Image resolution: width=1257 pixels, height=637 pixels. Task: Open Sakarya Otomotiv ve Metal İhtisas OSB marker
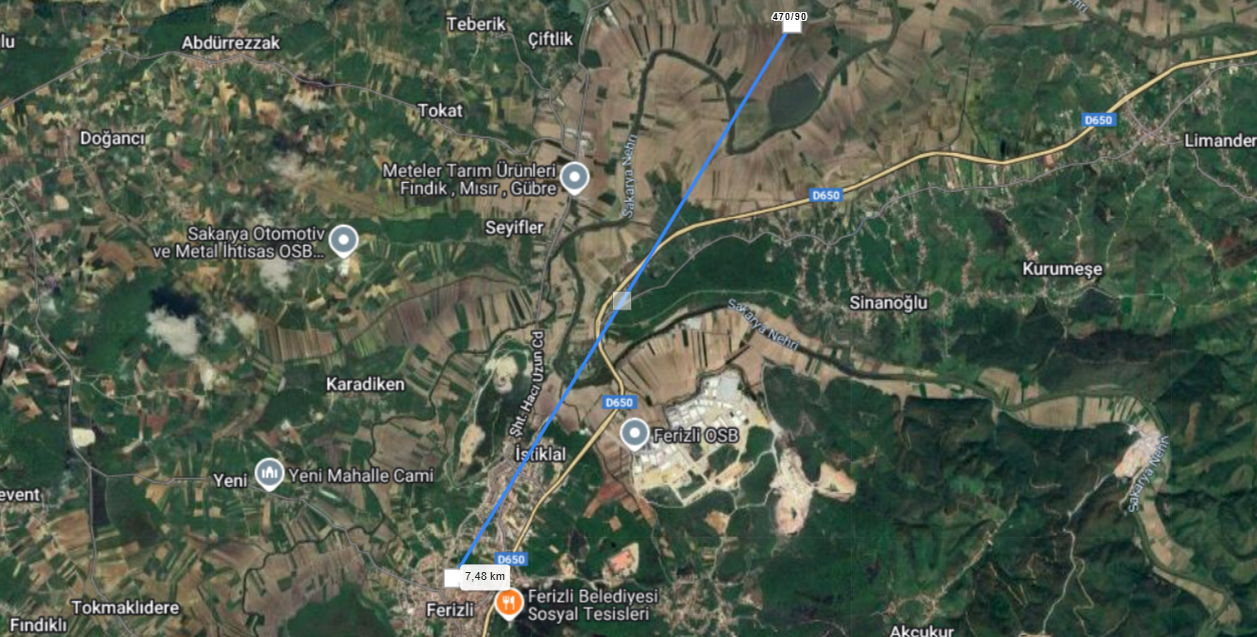pos(343,240)
